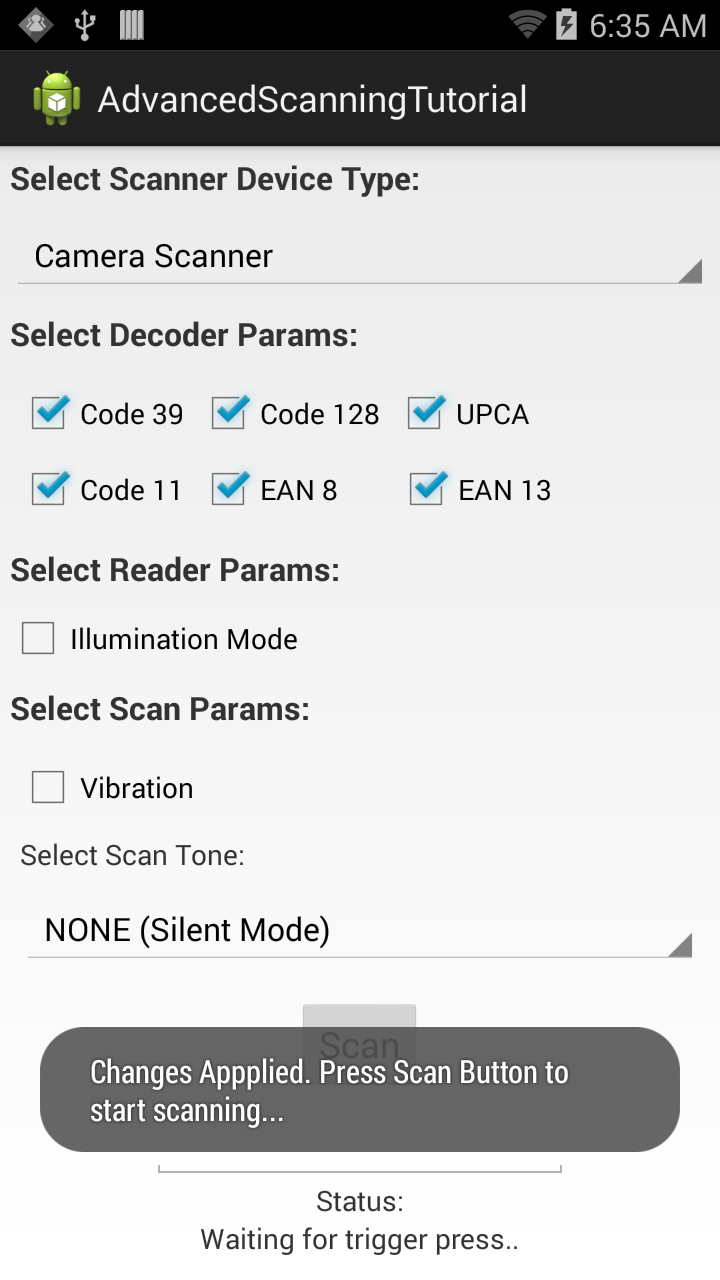
Task: Click the AdvancedScanningTutorial title text
Action: (x=311, y=97)
